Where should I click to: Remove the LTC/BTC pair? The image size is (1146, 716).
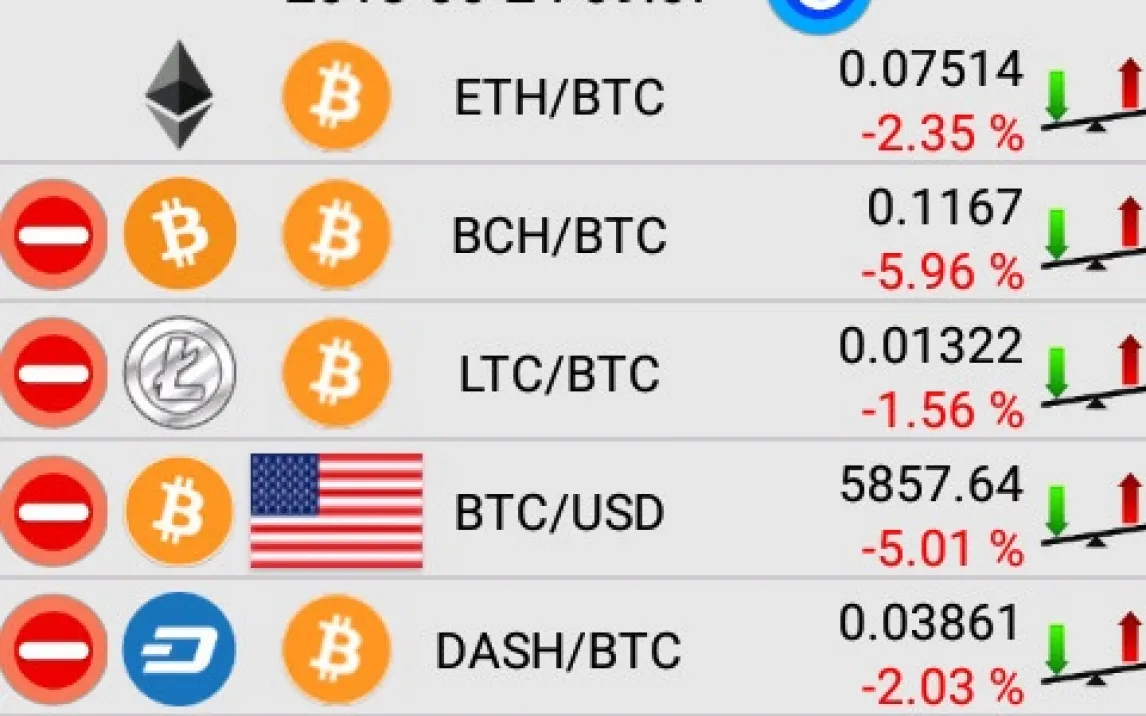pyautogui.click(x=53, y=373)
